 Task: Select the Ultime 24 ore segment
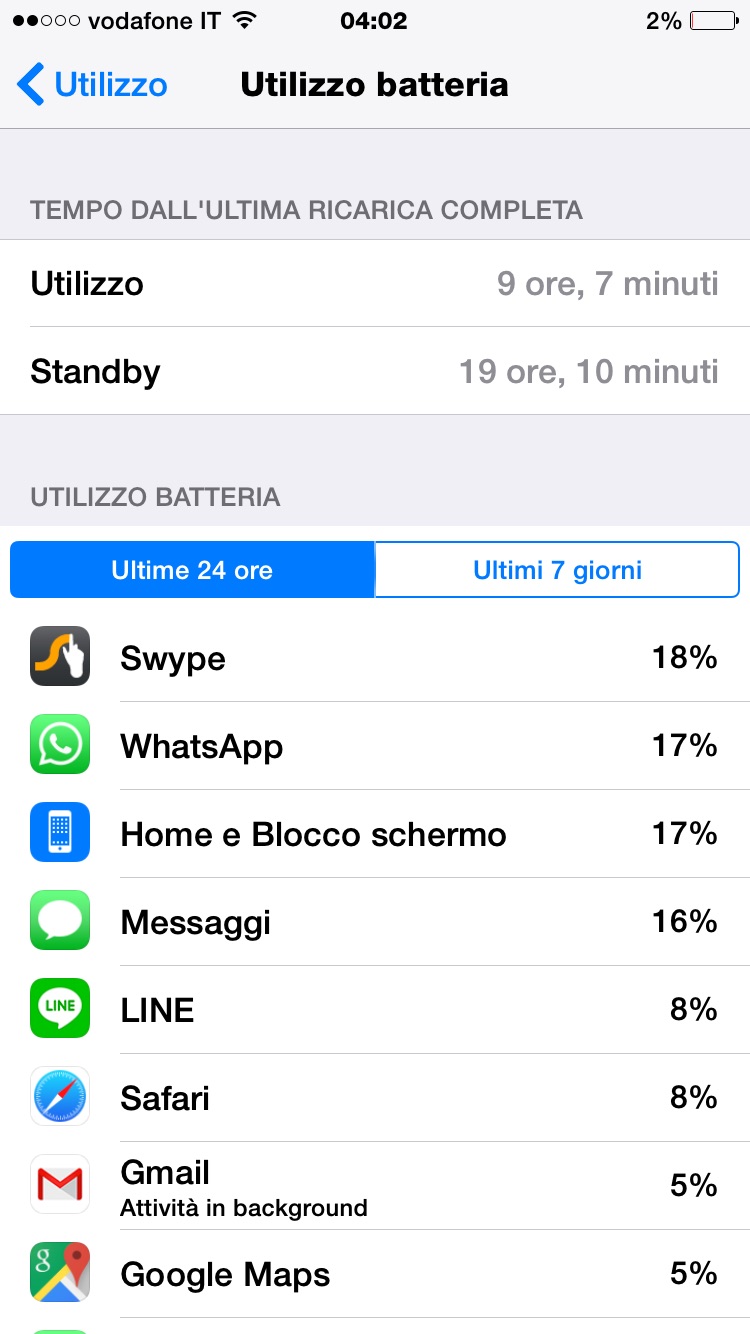[192, 570]
